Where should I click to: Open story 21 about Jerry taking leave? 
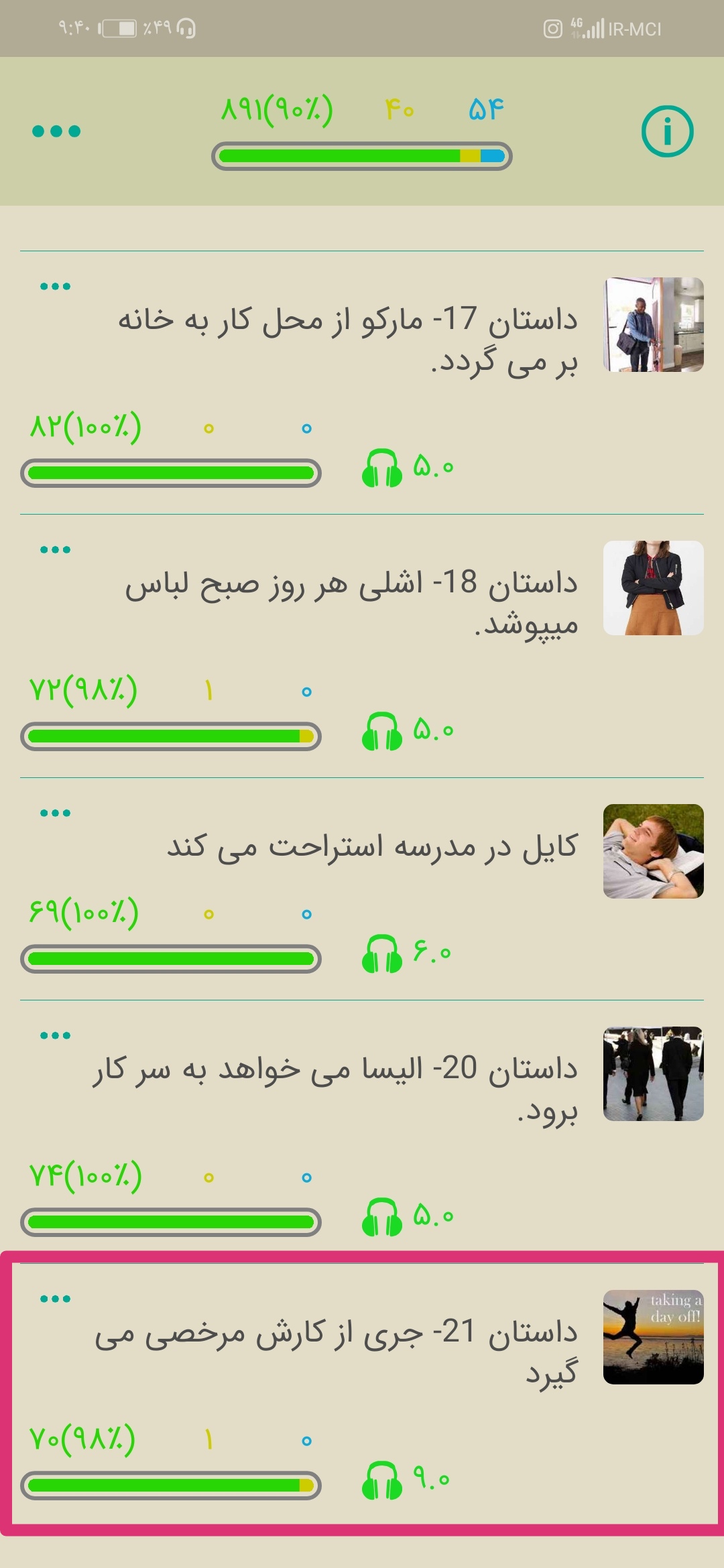335,1352
